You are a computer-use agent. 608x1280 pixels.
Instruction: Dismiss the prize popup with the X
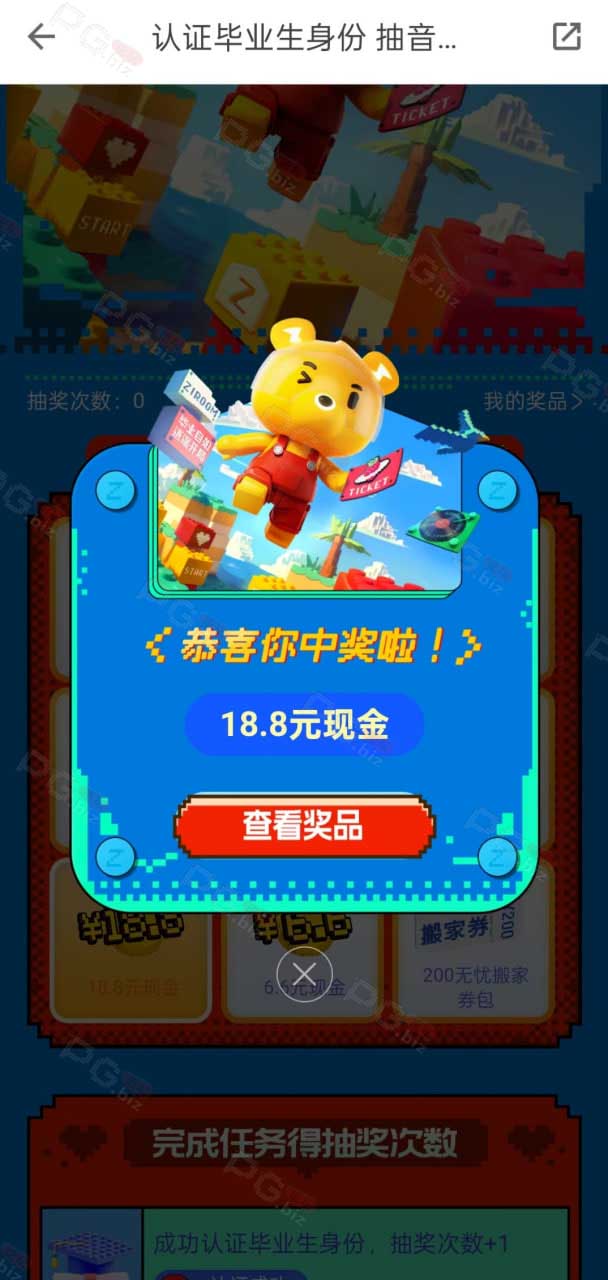[304, 973]
